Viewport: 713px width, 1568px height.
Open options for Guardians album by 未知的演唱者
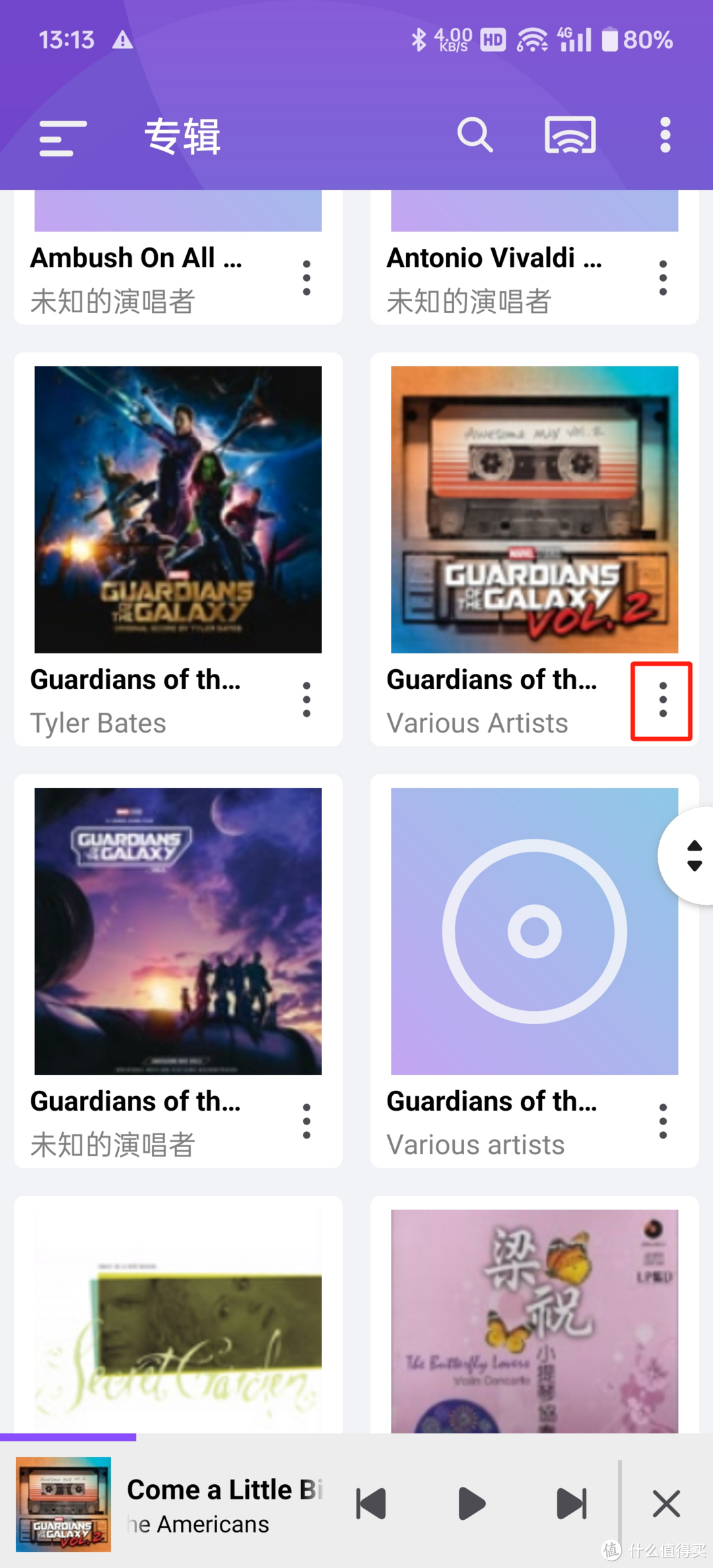coord(306,1121)
